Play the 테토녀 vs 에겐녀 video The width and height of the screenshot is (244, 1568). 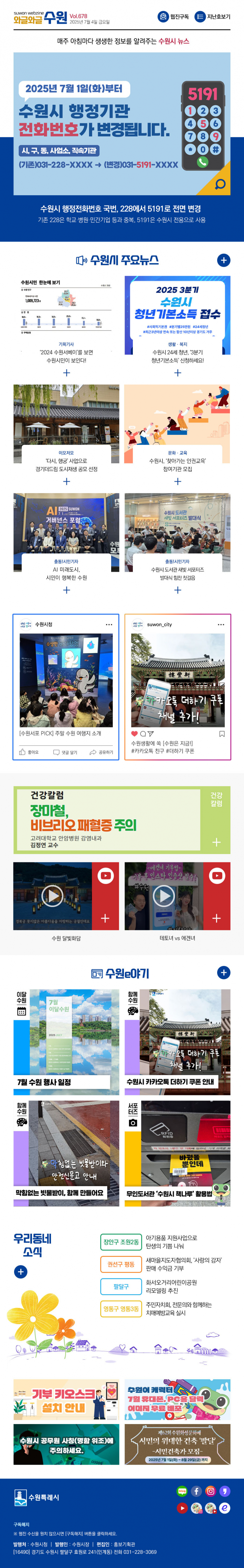pos(163,895)
